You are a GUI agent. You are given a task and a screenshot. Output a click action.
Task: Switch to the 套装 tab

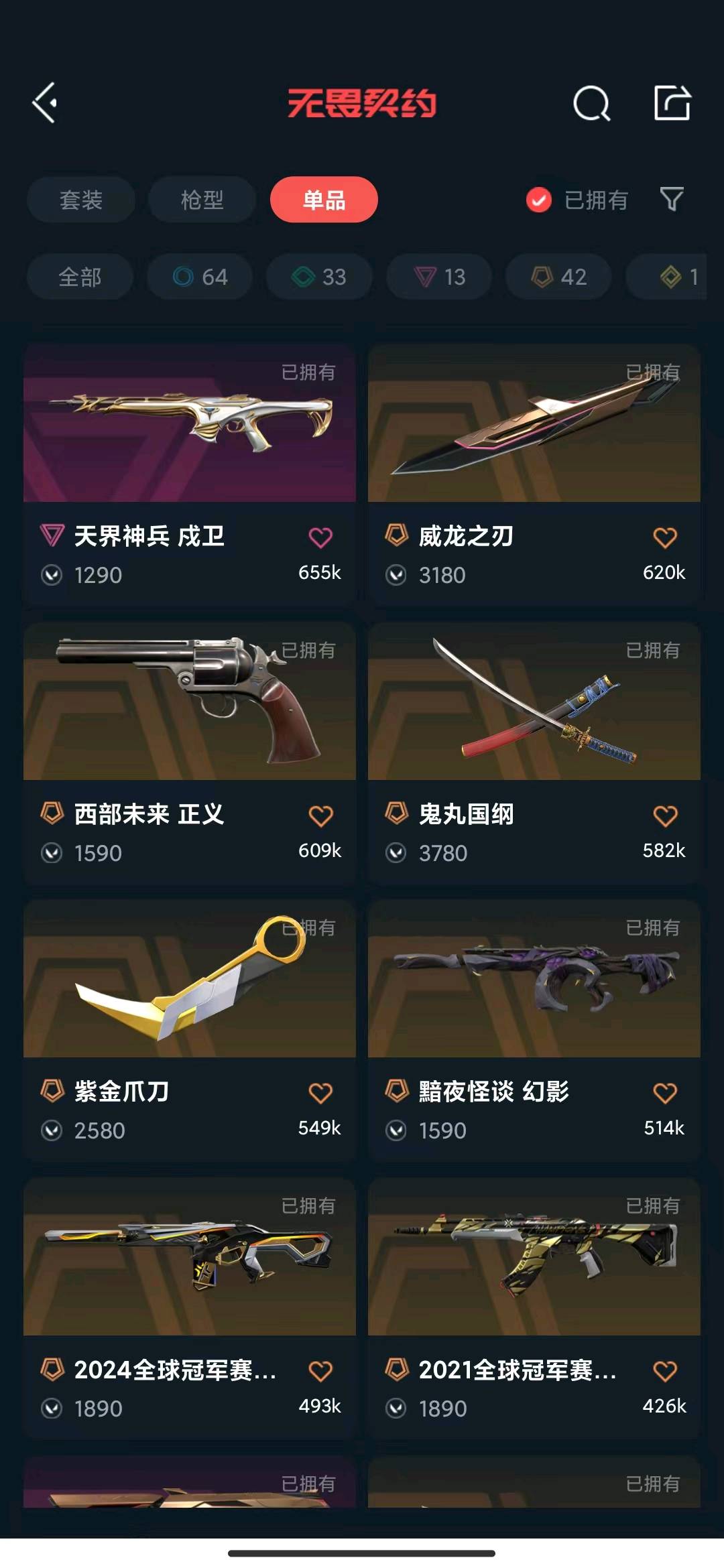(x=81, y=200)
